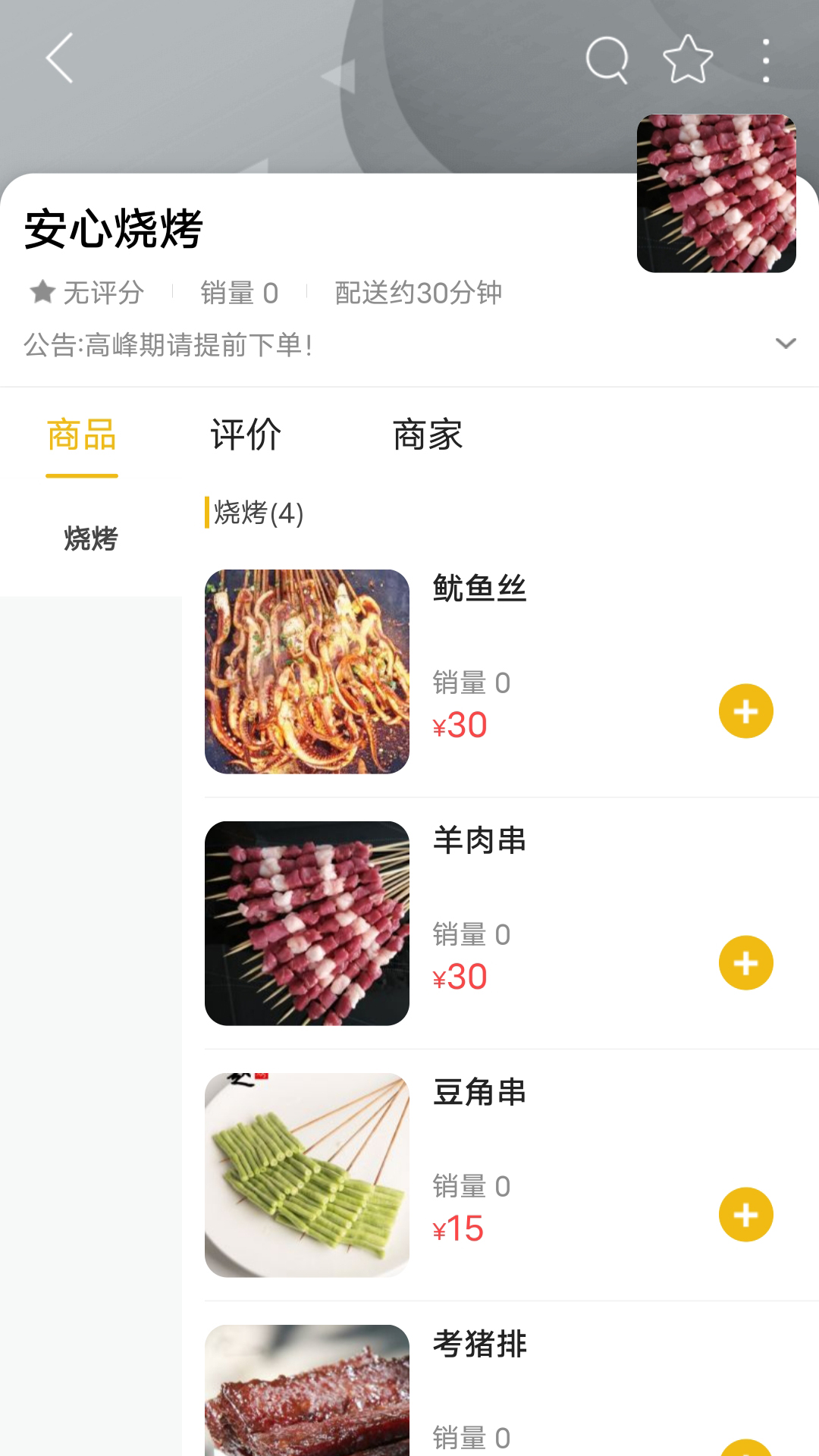Switch to the 评价 tab
This screenshot has width=819, height=1456.
pyautogui.click(x=245, y=435)
